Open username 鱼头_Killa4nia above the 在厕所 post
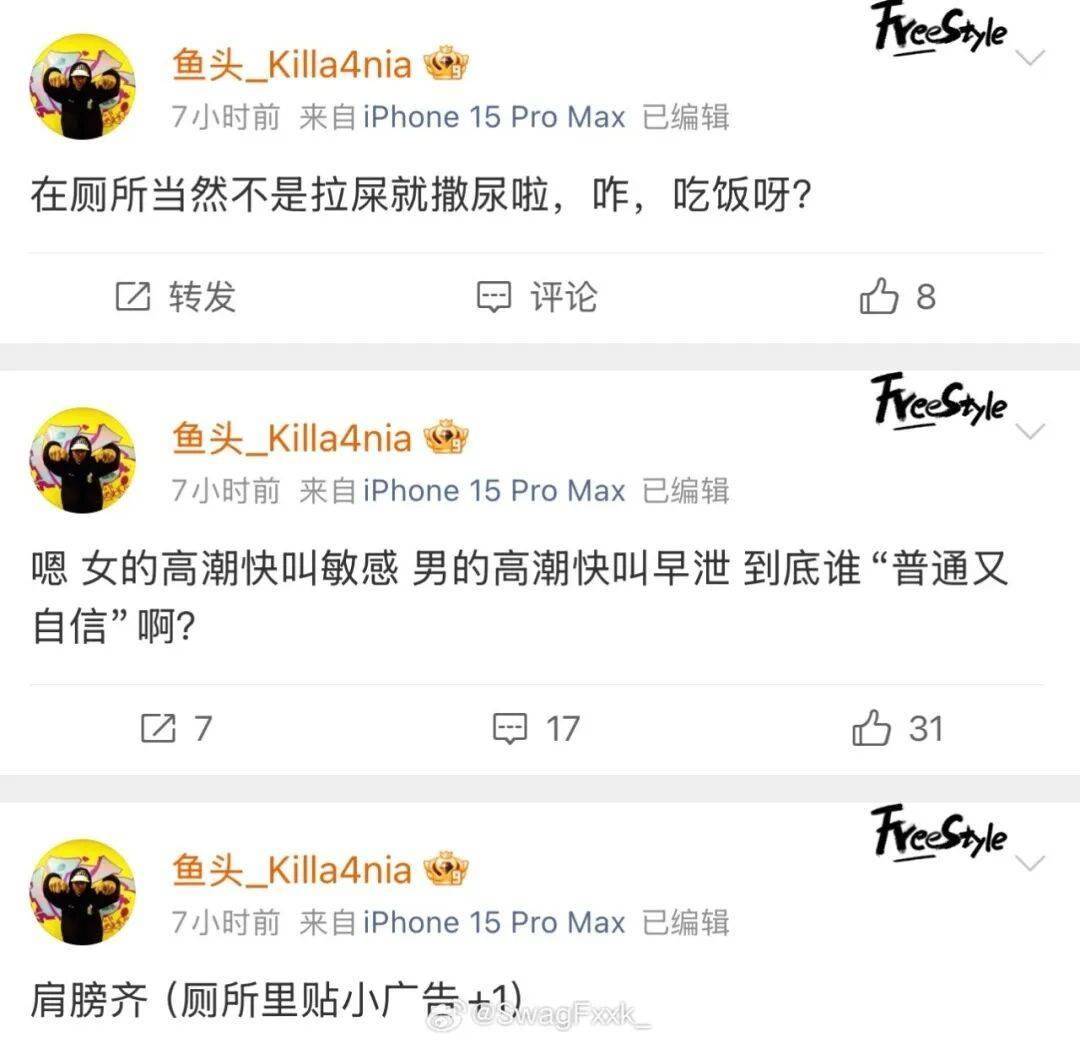This screenshot has height=1043, width=1080. (x=291, y=66)
